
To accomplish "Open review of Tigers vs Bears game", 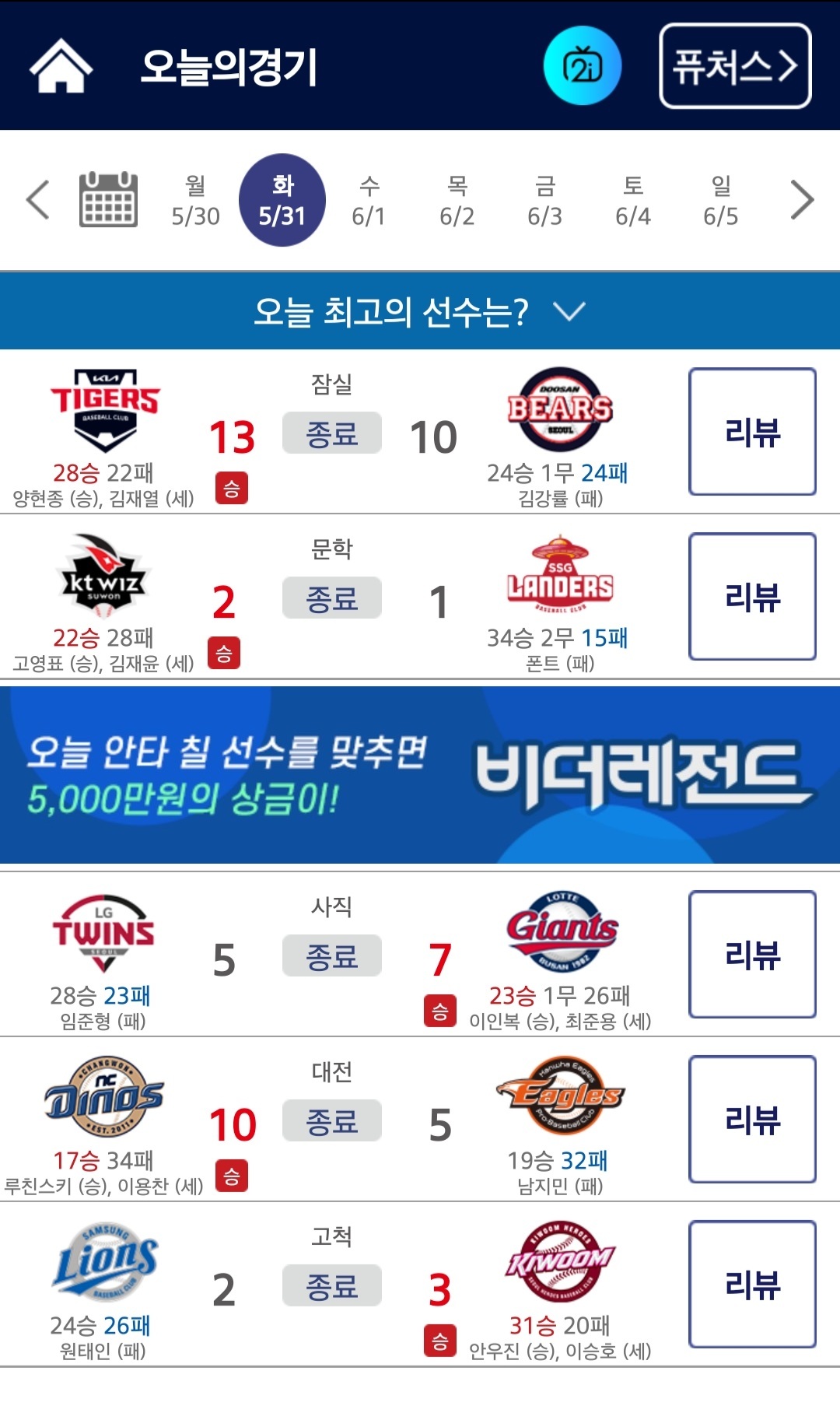I will coord(752,432).
